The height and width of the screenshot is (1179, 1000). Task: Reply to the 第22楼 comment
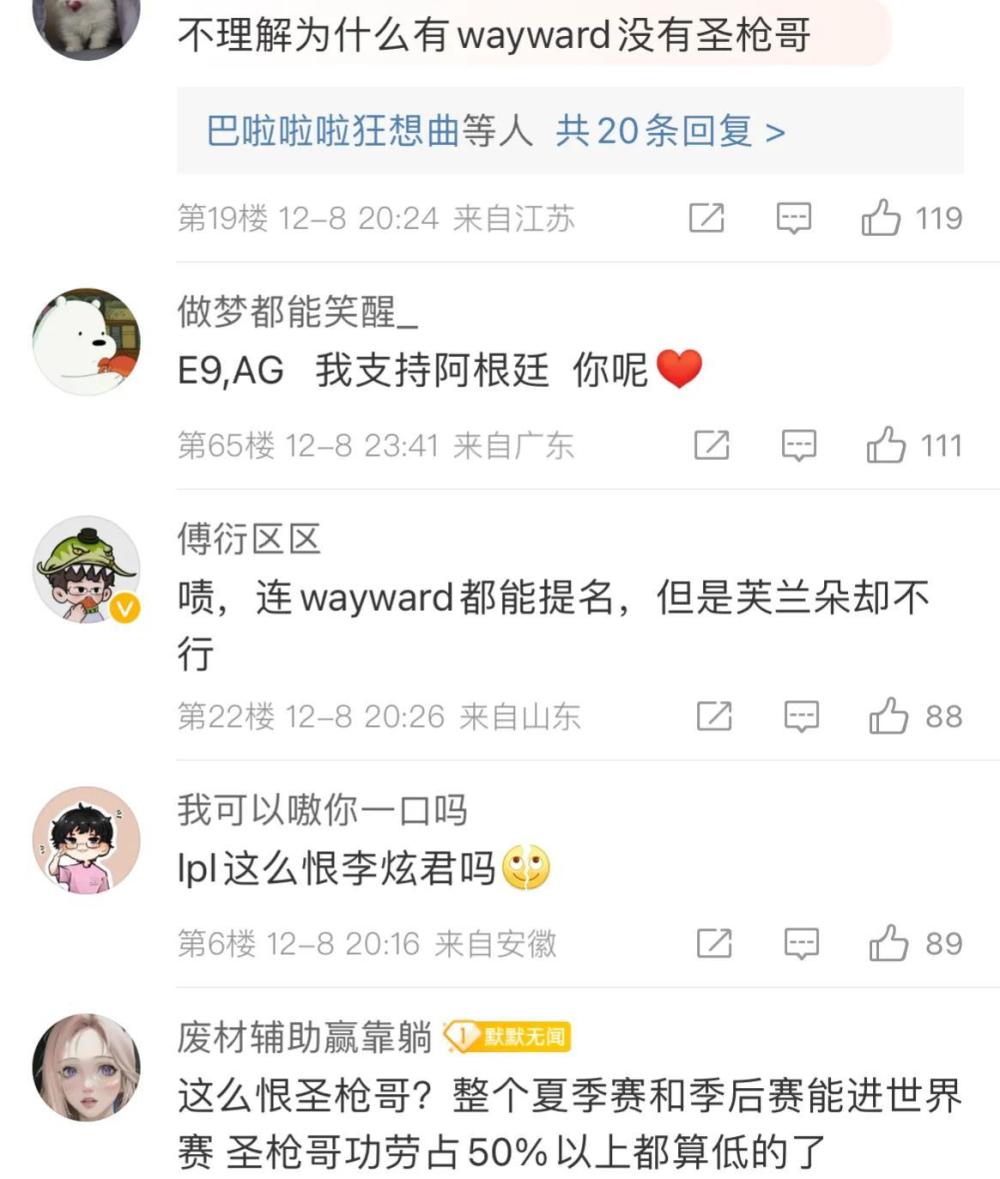click(x=801, y=716)
